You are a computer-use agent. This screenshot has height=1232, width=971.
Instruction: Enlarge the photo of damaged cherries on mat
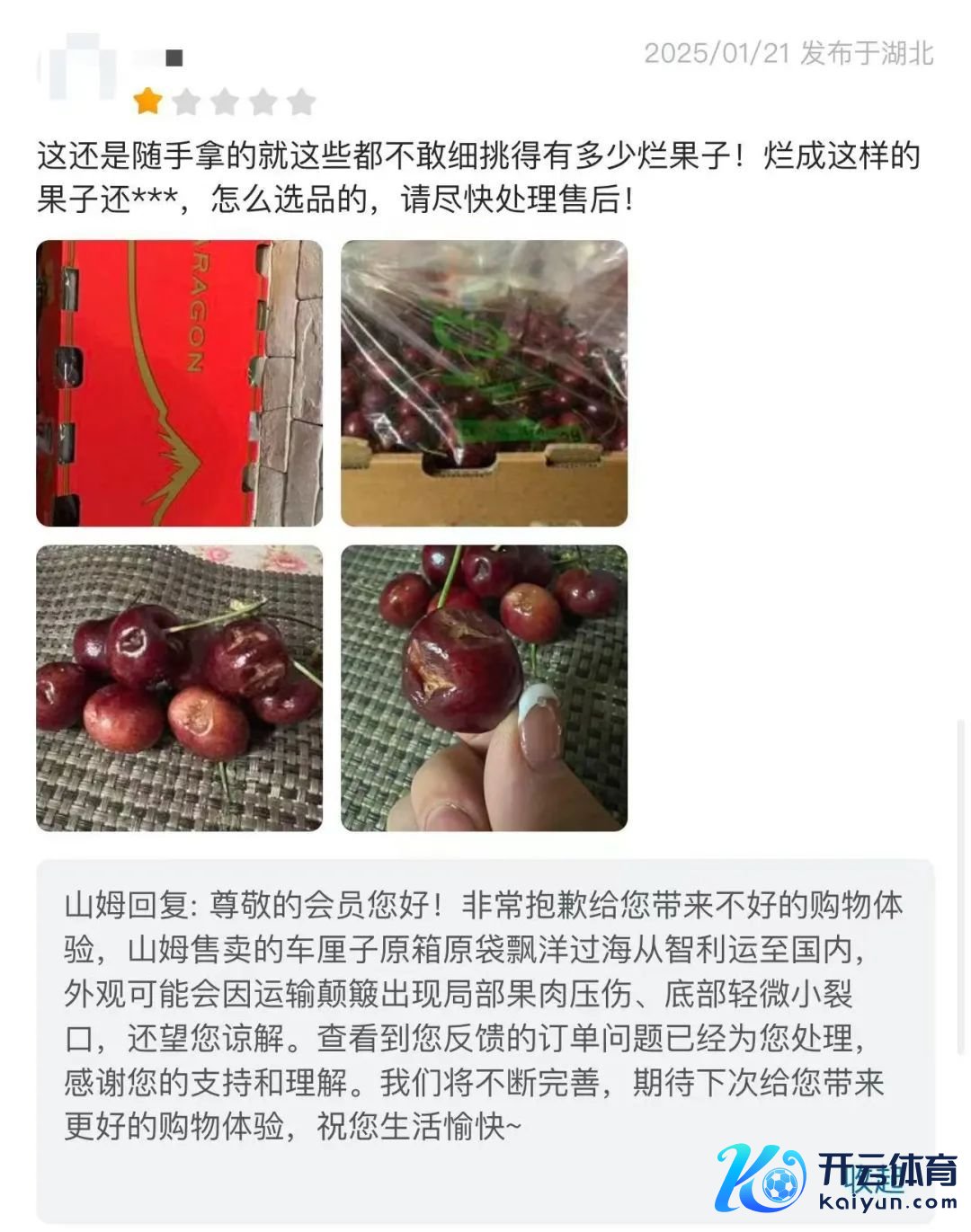179,687
